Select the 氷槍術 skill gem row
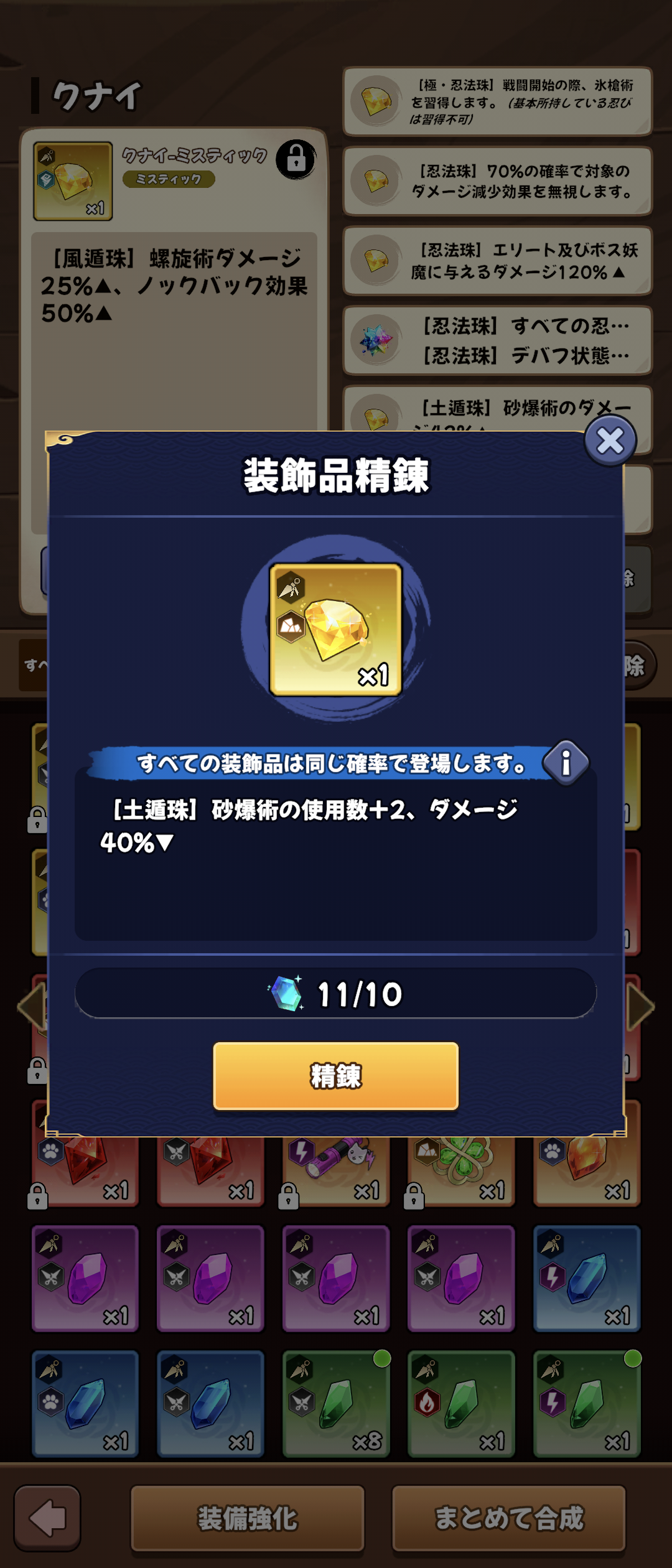This screenshot has width=672, height=1568. (497, 101)
